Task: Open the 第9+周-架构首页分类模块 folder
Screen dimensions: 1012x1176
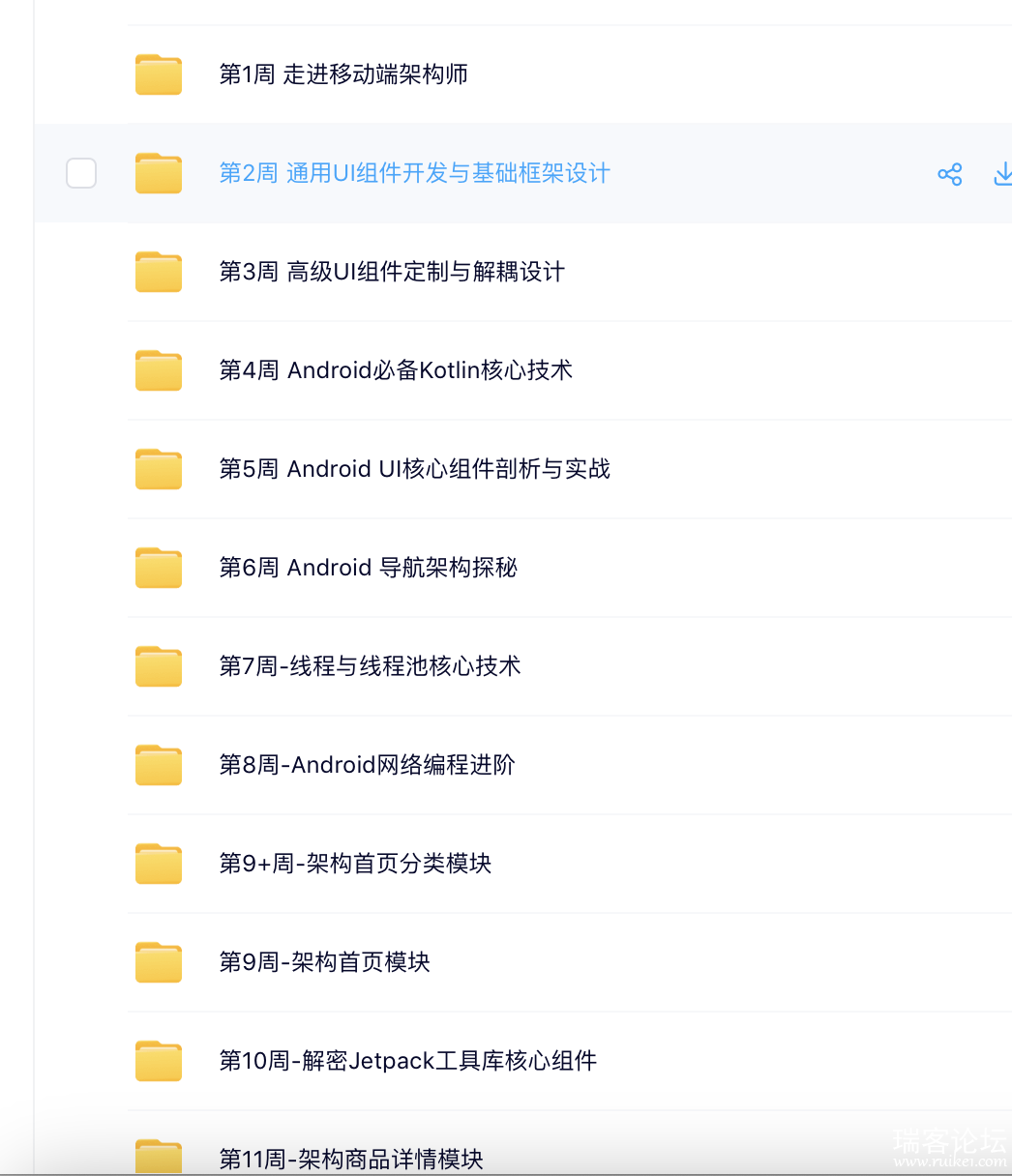Action: pos(355,864)
